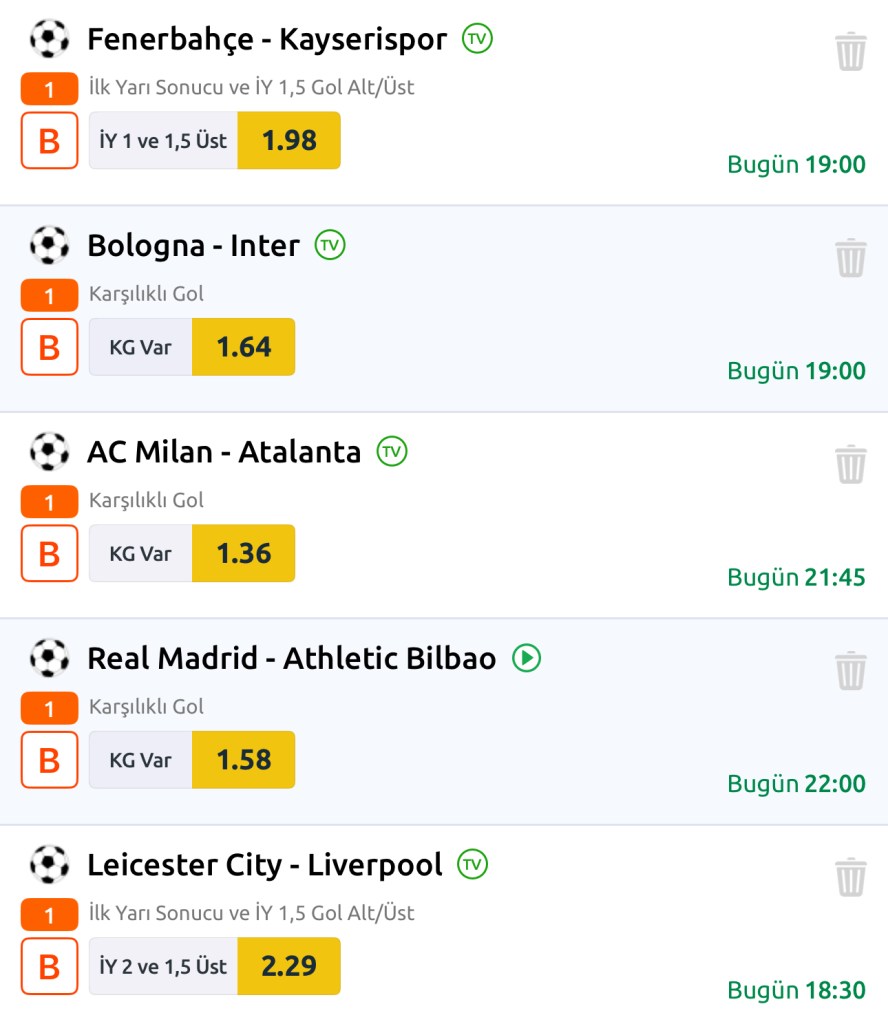888x1024 pixels.
Task: Mark Bologna - Inter as banko
Action: pyautogui.click(x=49, y=347)
